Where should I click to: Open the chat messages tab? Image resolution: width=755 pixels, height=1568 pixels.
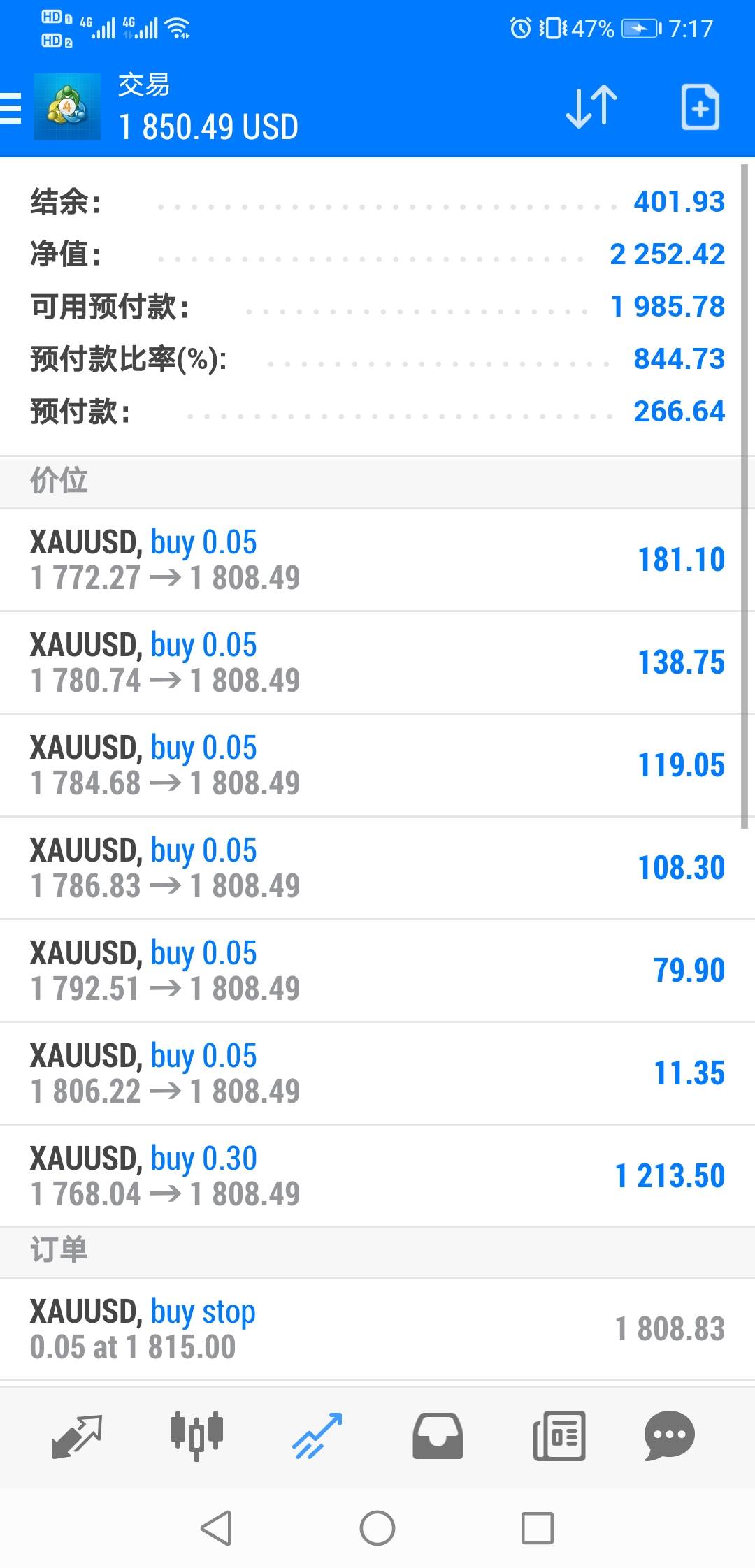tap(669, 1436)
